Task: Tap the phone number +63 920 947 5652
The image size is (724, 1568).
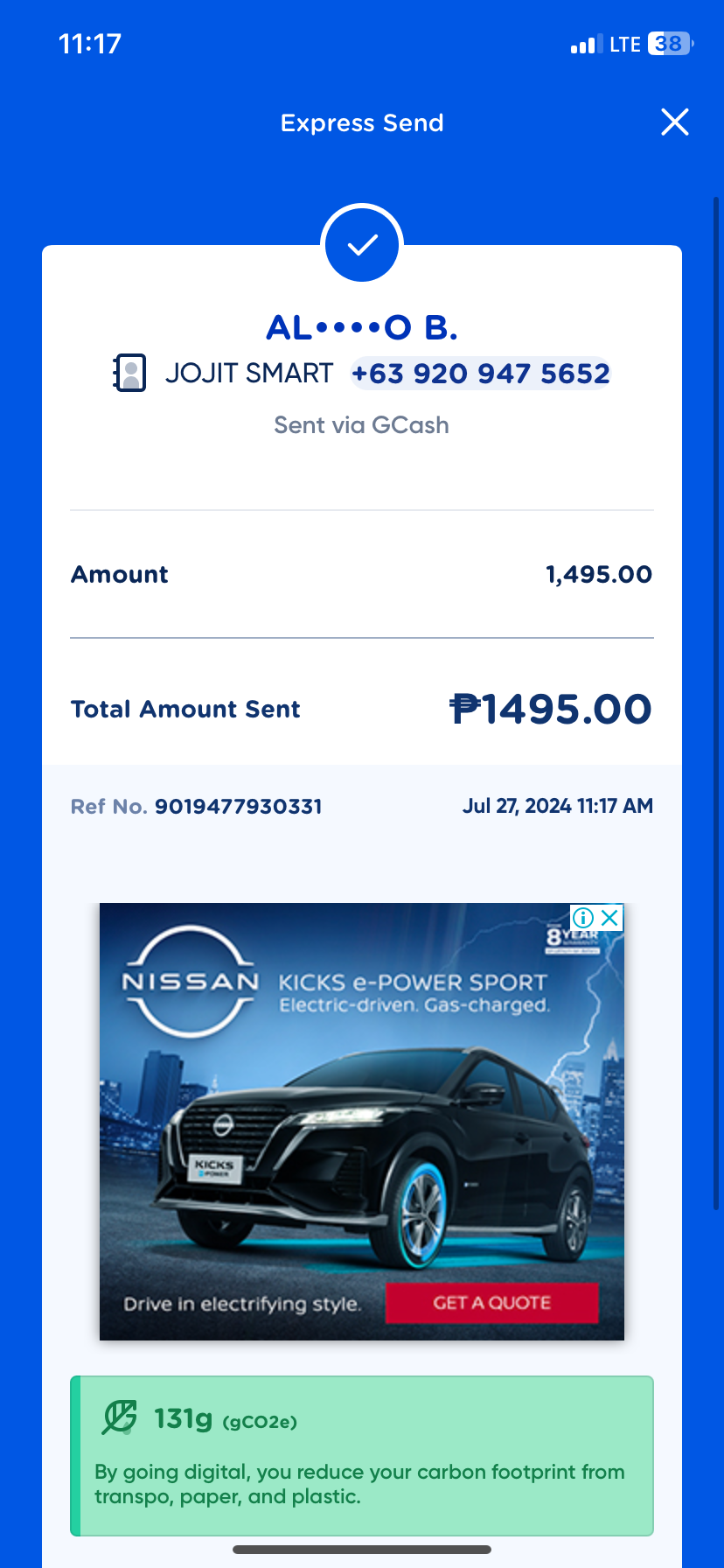Action: (x=480, y=374)
